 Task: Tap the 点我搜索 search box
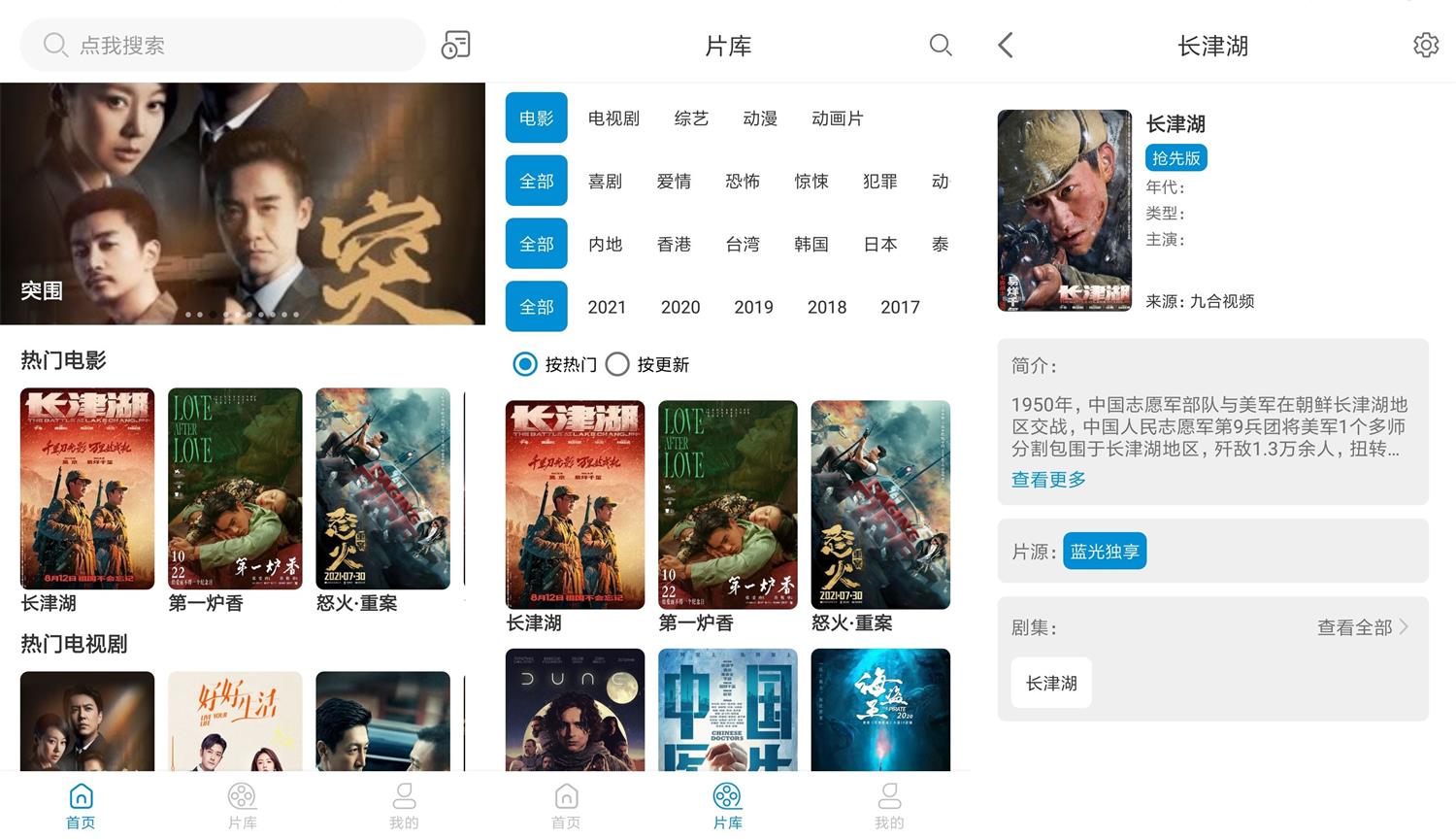pos(223,46)
